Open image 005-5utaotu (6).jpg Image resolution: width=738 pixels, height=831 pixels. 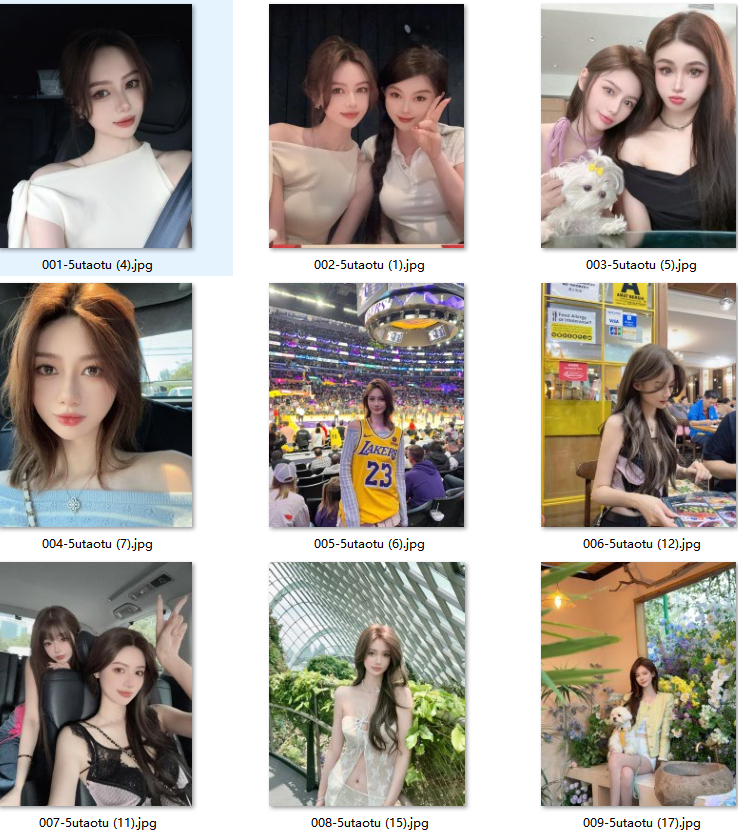(x=367, y=405)
